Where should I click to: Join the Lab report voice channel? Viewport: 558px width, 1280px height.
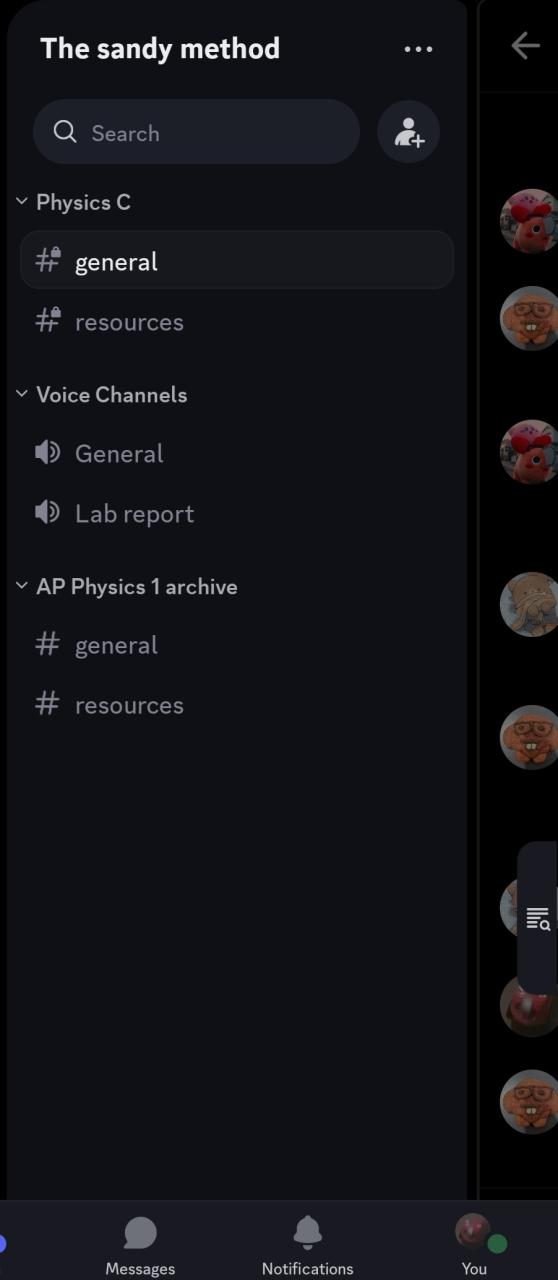pyautogui.click(x=237, y=513)
